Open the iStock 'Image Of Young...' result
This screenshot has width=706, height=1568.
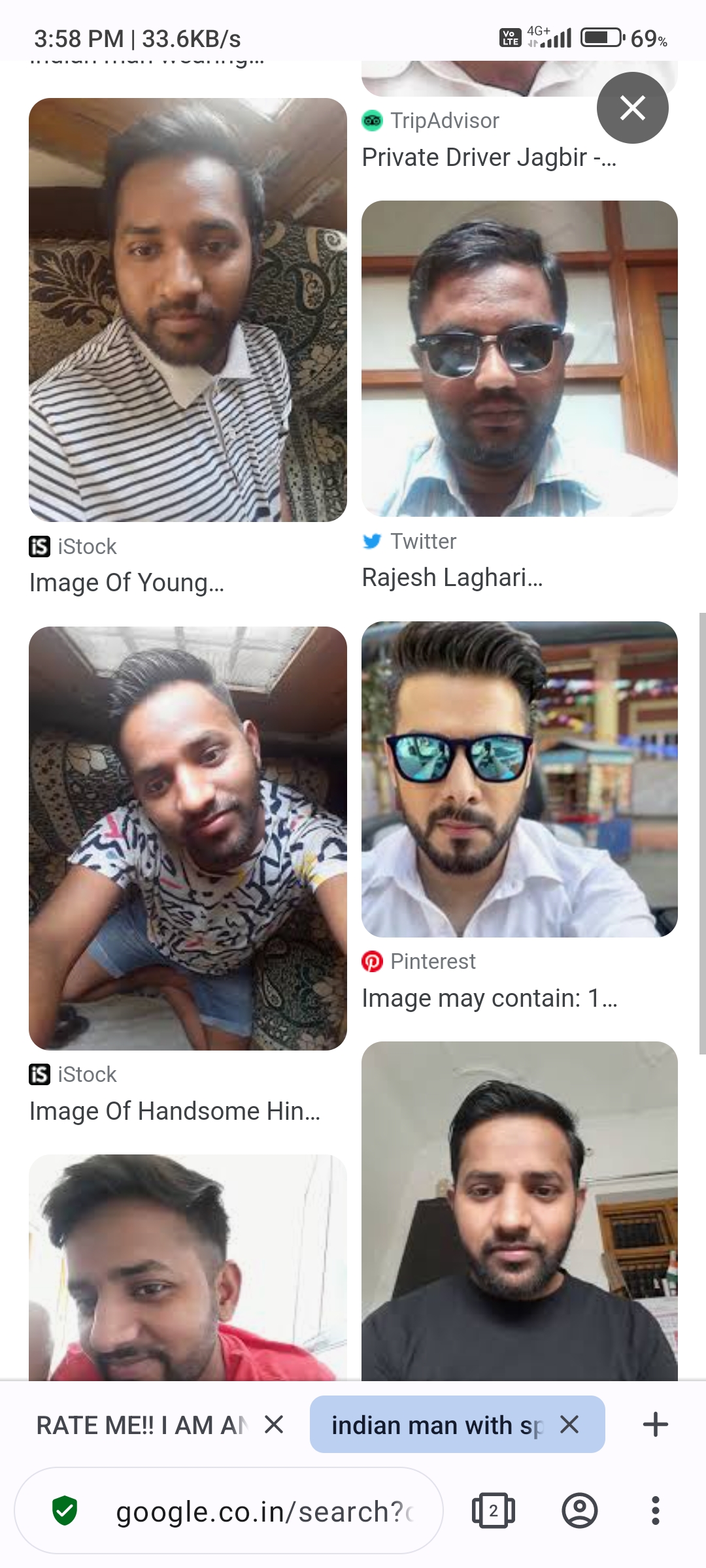[188, 310]
